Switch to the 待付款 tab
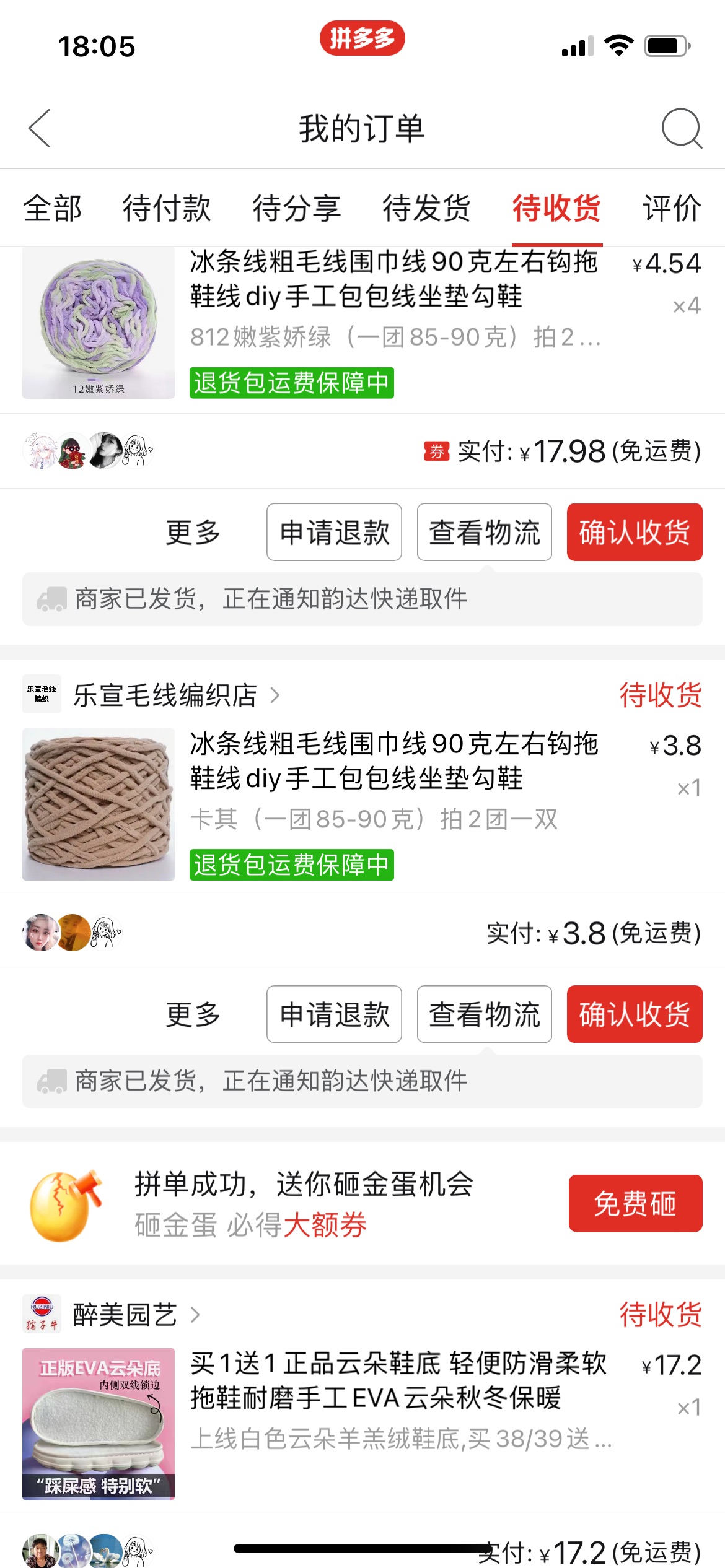Viewport: 725px width, 1568px height. [167, 208]
